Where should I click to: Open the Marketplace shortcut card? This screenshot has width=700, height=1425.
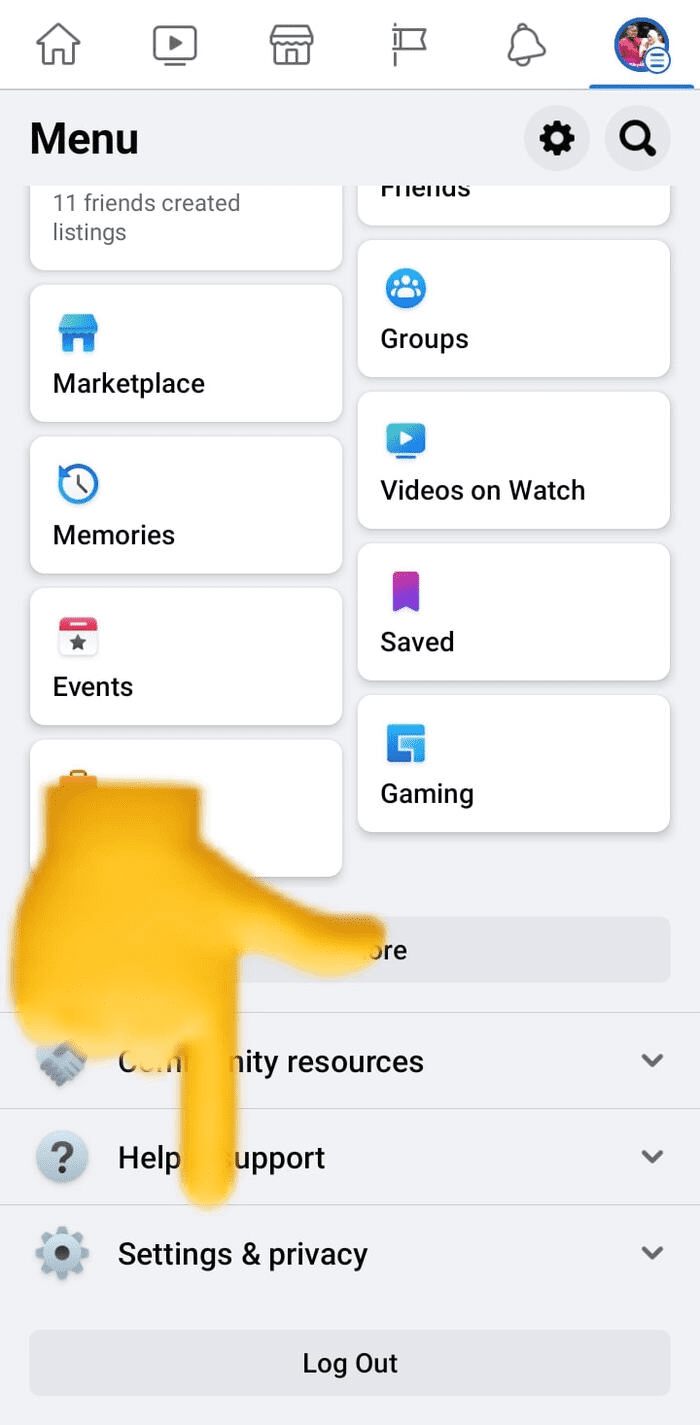(186, 353)
